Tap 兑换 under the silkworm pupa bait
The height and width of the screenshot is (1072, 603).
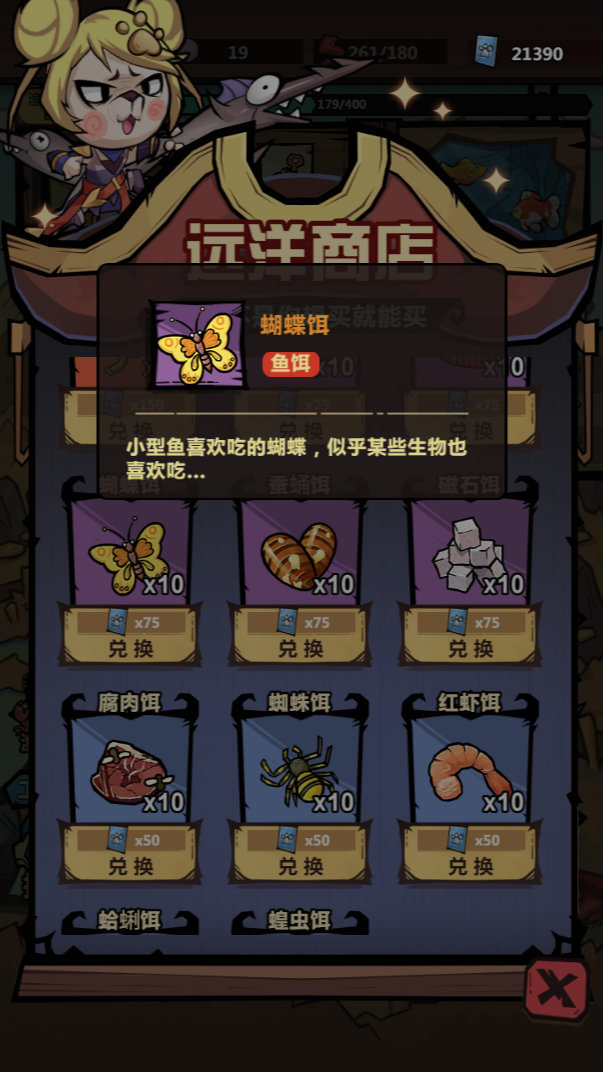click(x=301, y=648)
